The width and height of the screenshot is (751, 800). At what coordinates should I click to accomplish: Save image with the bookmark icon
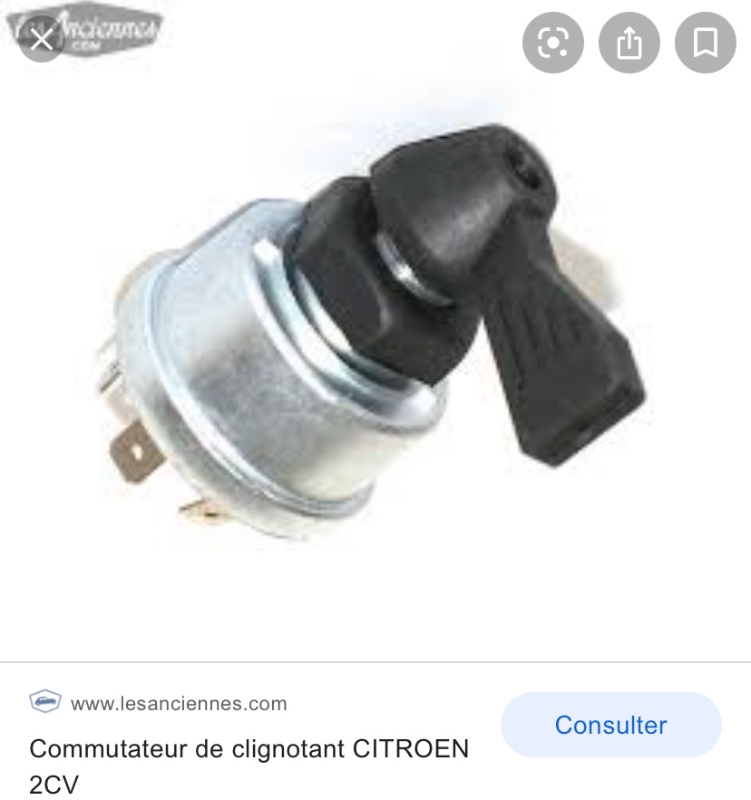click(705, 42)
